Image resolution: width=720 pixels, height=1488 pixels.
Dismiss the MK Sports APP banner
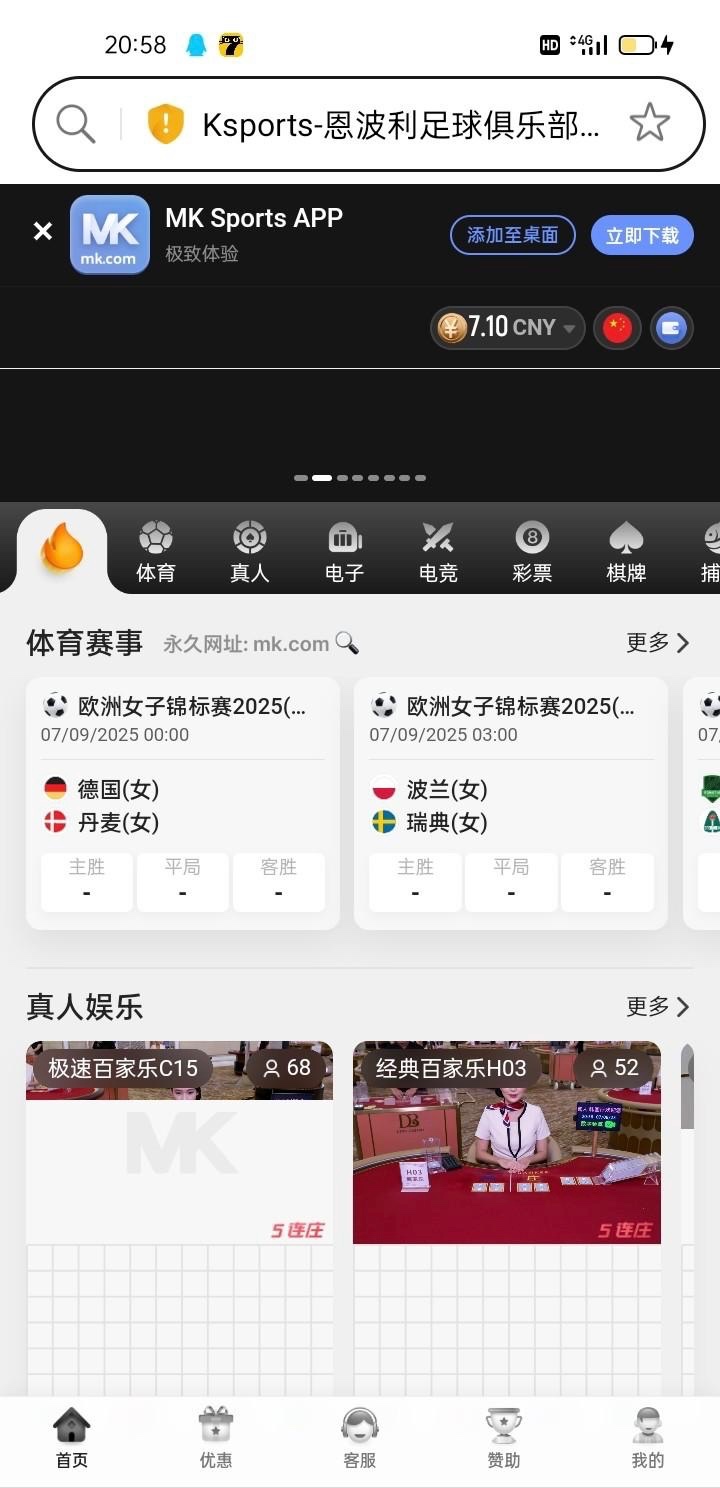42,232
